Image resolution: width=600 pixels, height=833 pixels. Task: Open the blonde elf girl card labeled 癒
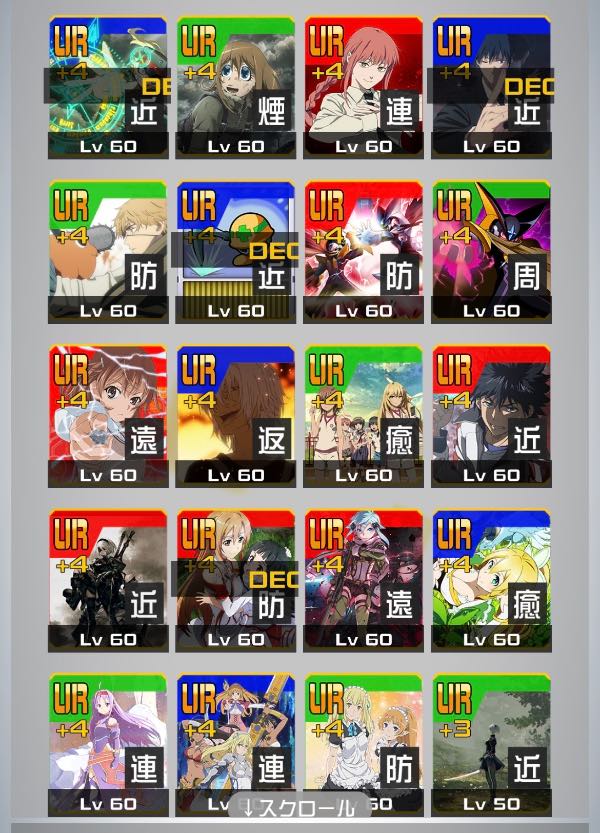pyautogui.click(x=491, y=580)
